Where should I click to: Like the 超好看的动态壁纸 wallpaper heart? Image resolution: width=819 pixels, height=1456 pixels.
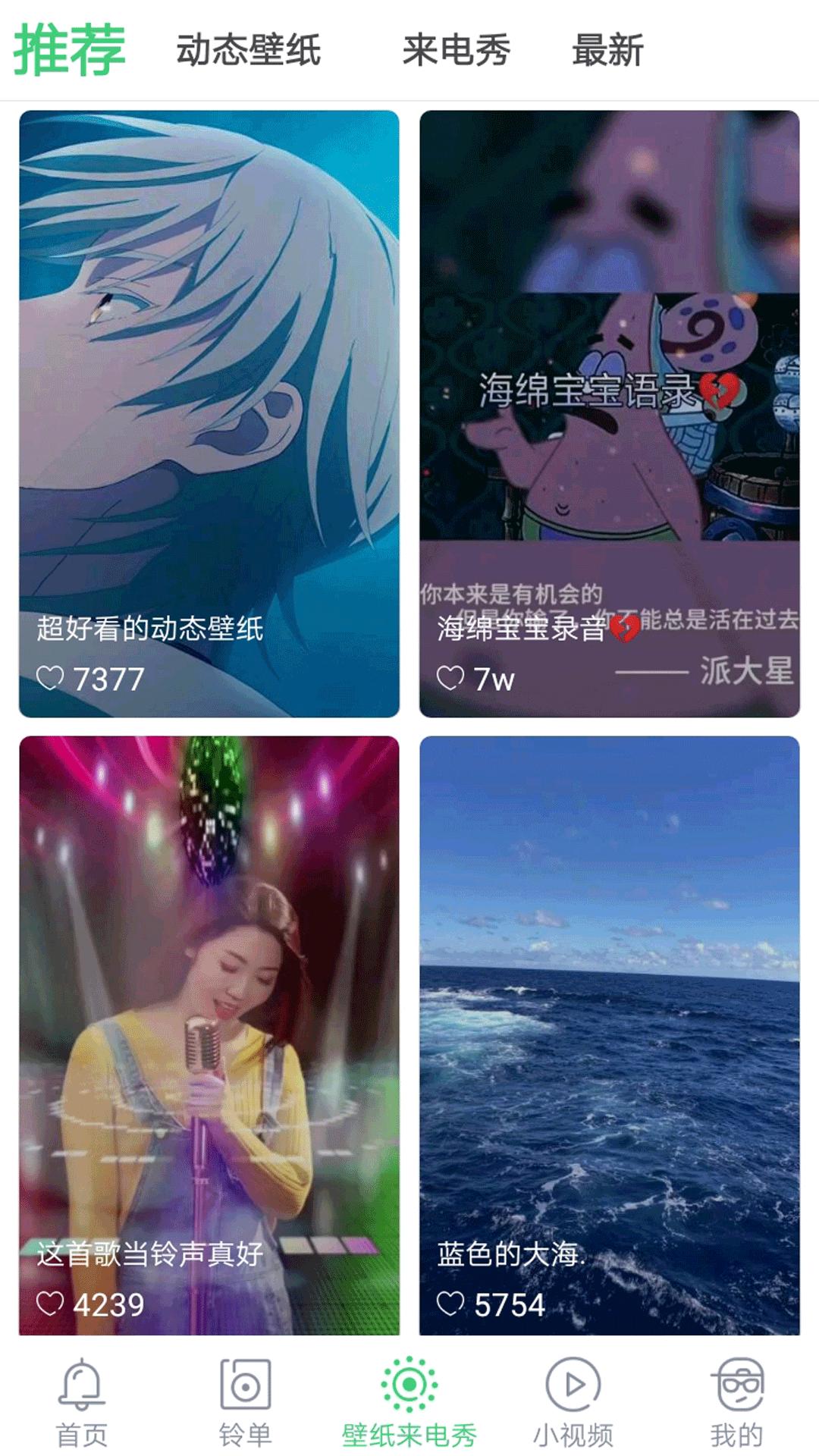coord(52,677)
